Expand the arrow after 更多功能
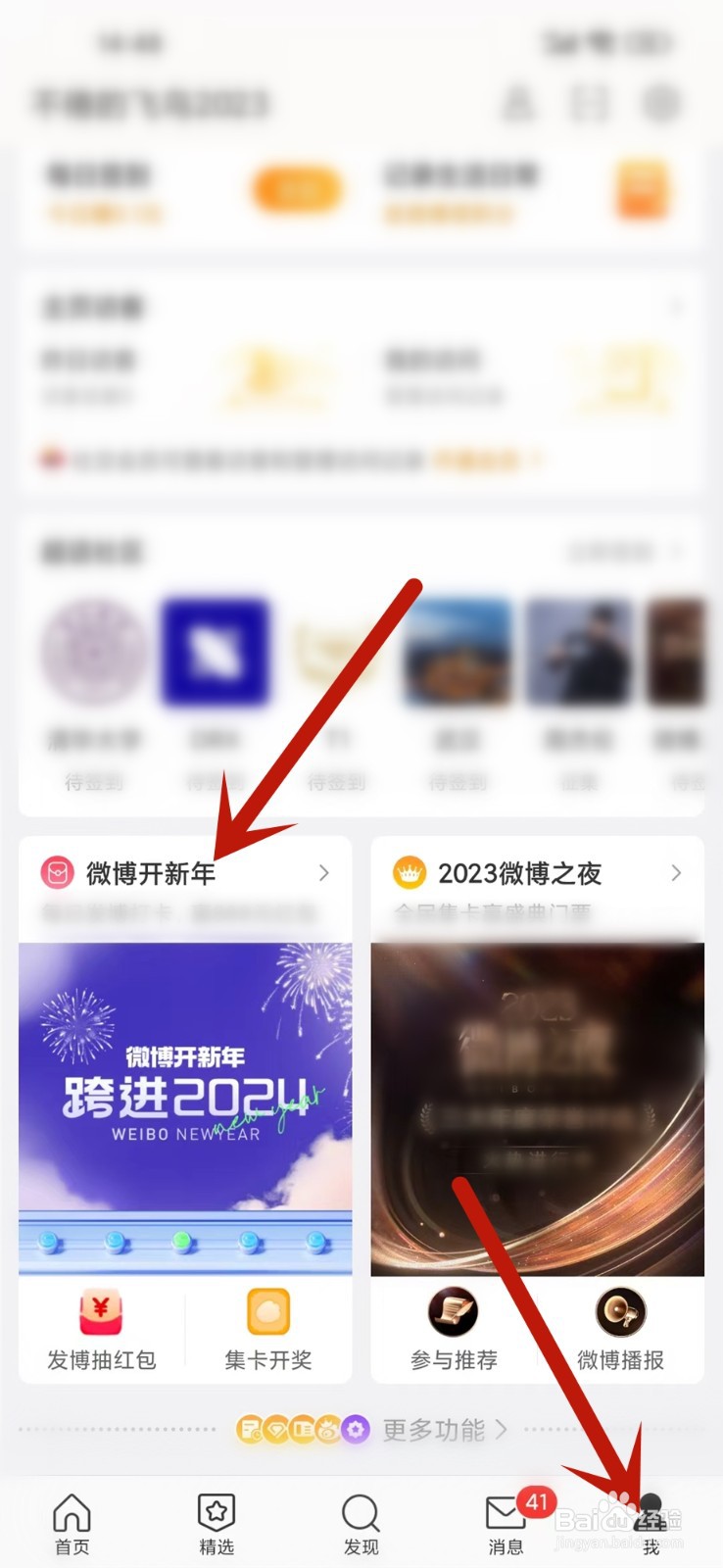This screenshot has height=1568, width=723. click(x=502, y=1431)
